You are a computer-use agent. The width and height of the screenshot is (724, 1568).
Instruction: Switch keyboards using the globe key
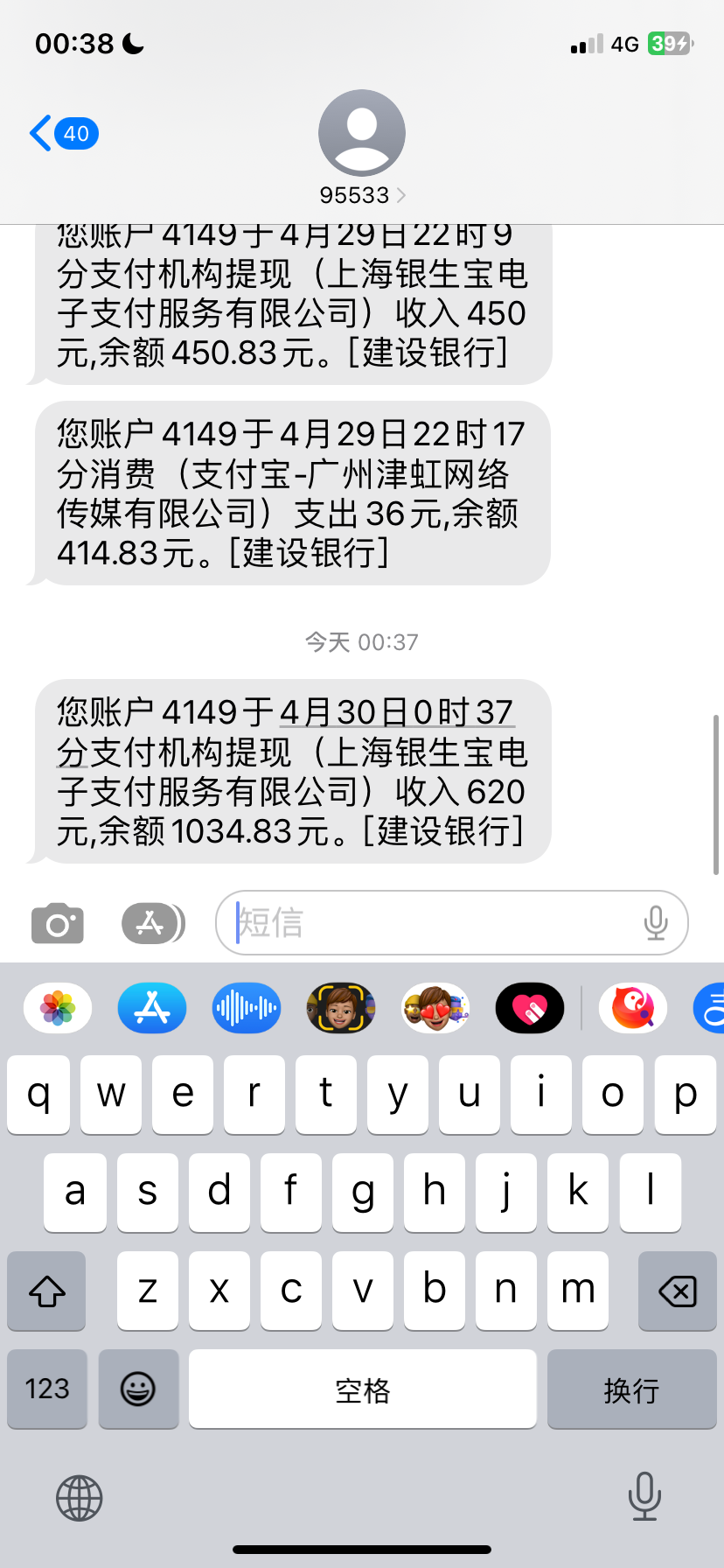[x=79, y=1498]
